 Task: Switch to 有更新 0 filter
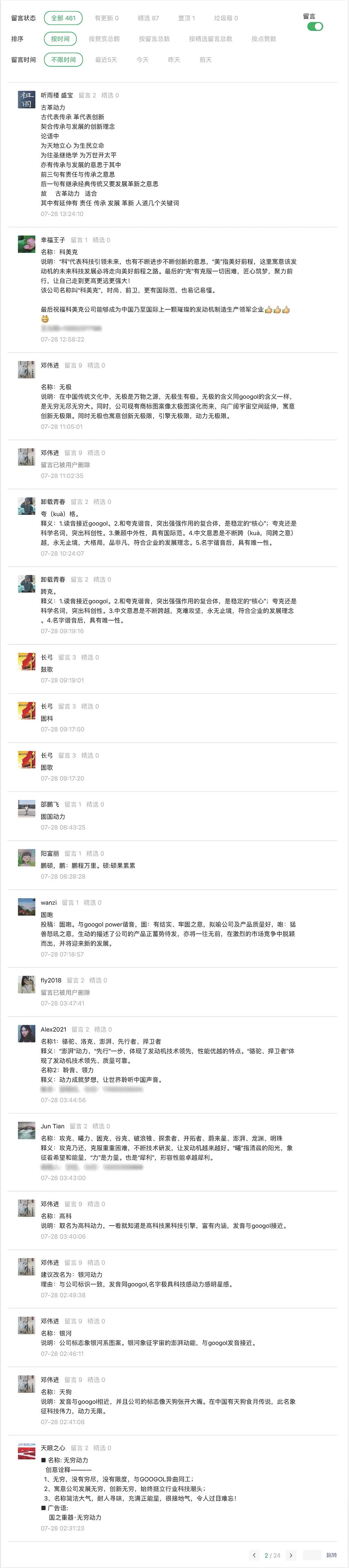(107, 18)
